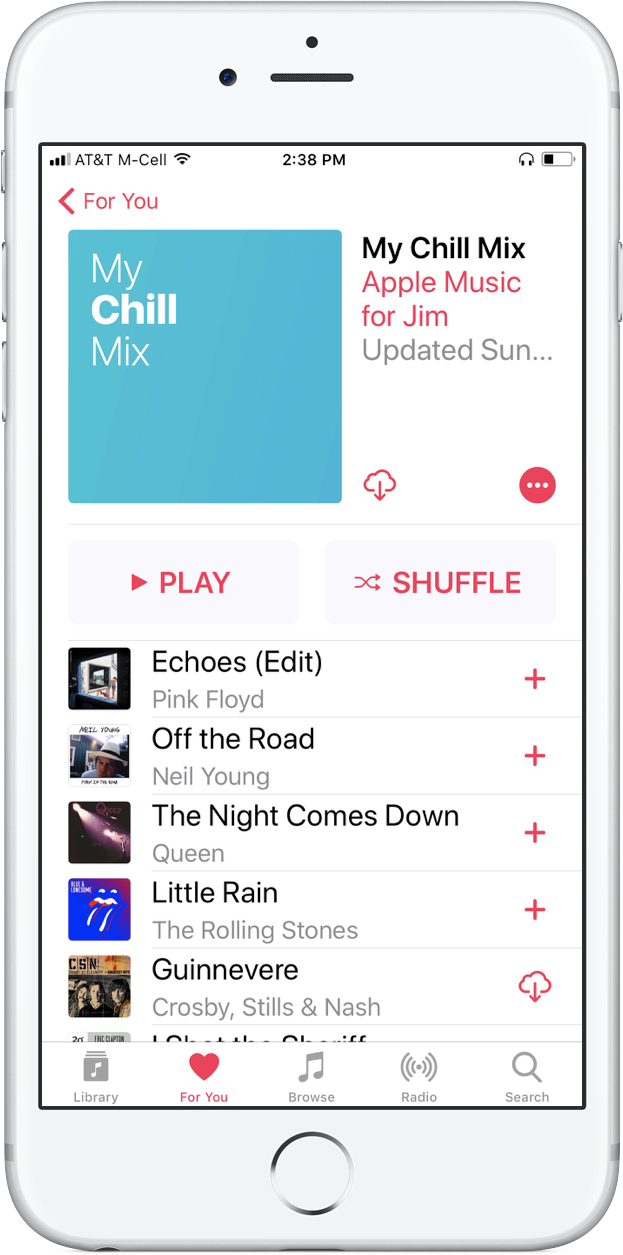This screenshot has height=1255, width=623.
Task: Open the My Chill Mix cover art
Action: 205,367
